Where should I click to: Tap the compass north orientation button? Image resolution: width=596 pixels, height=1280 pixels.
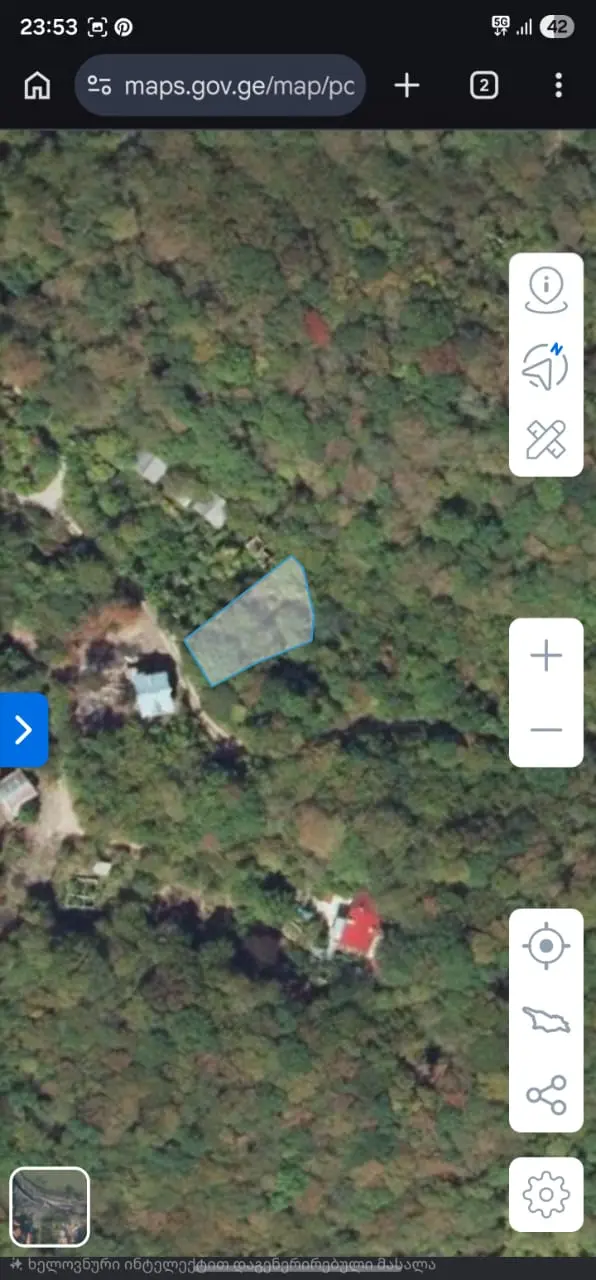click(x=546, y=365)
